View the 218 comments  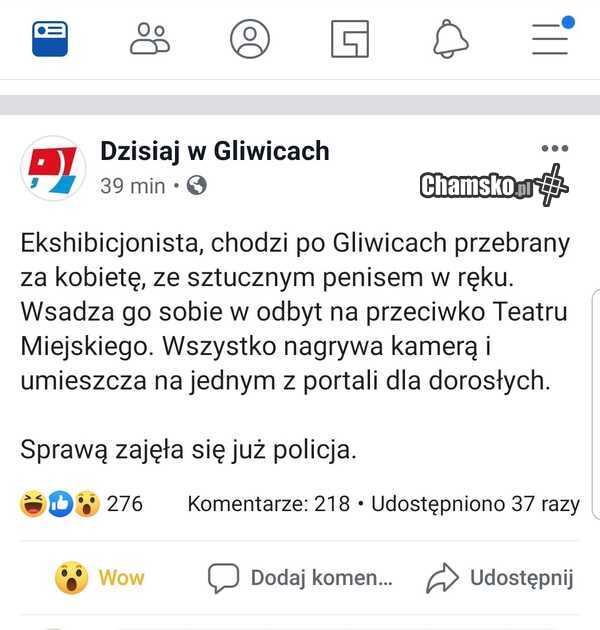pos(268,504)
